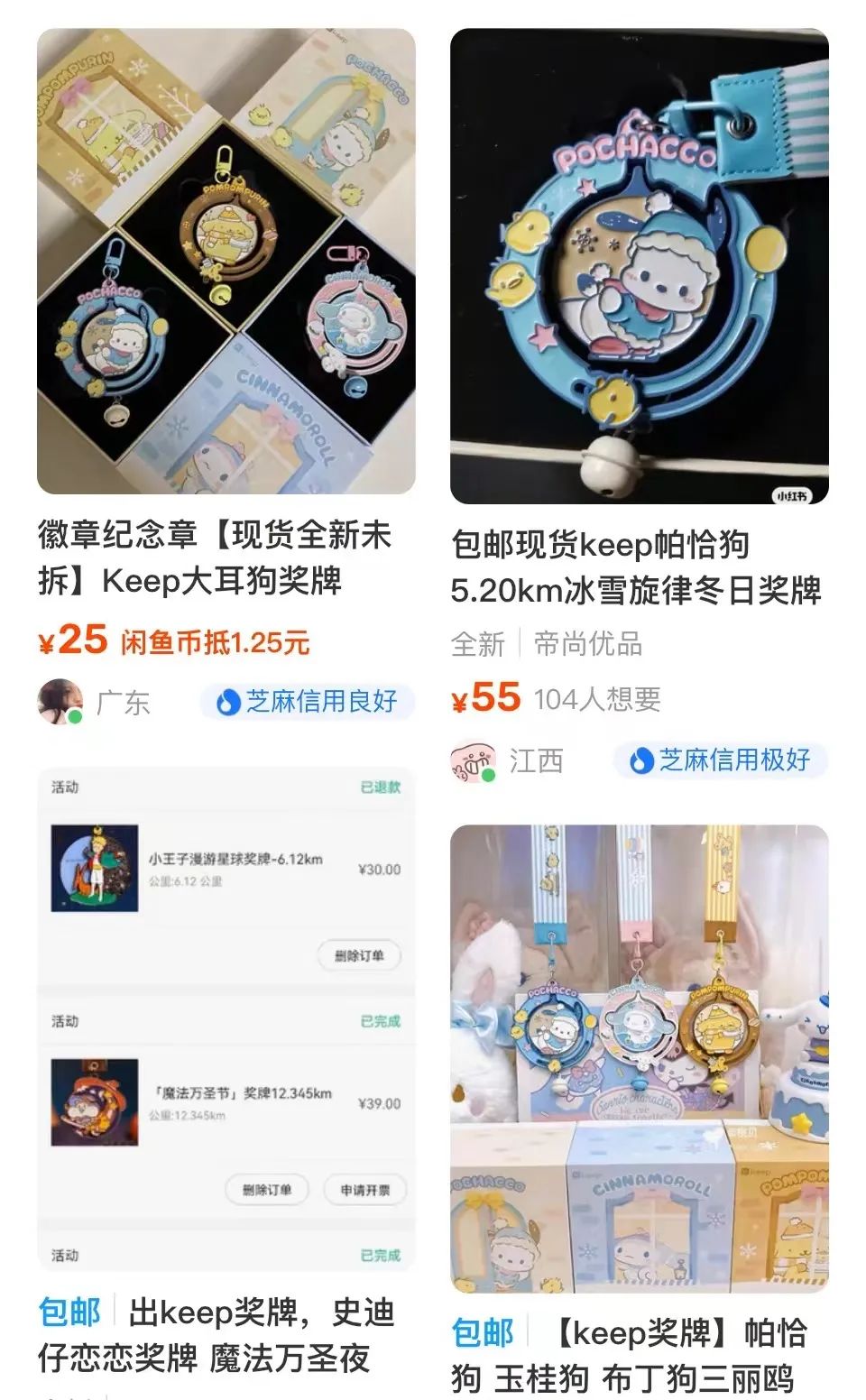Click the green online dot on the Guangdong avatar
This screenshot has width=866, height=1400.
point(76,714)
